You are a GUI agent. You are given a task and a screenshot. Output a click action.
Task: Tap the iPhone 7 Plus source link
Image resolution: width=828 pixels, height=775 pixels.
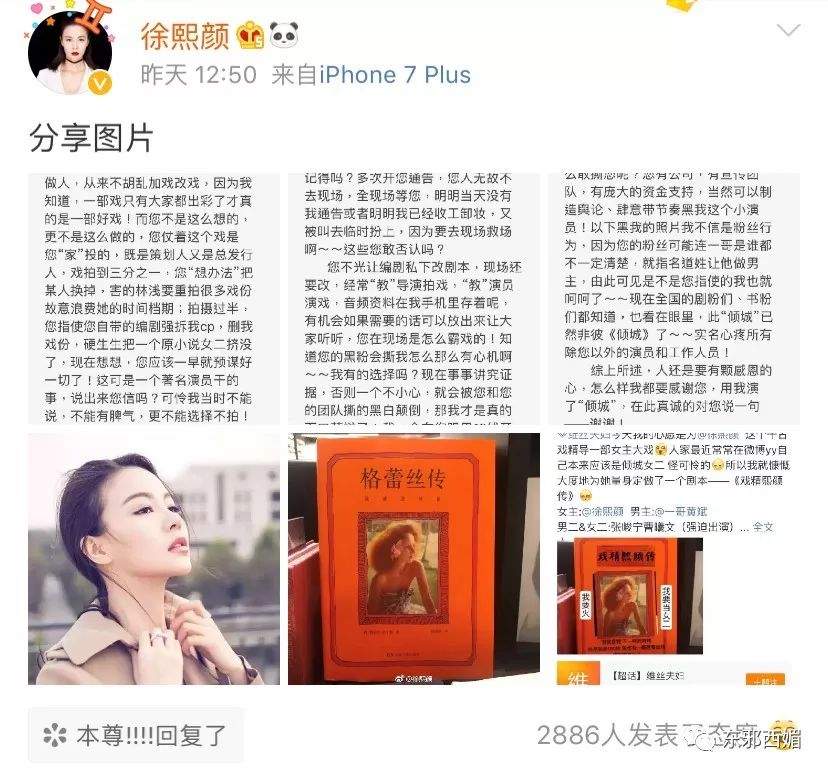[395, 75]
